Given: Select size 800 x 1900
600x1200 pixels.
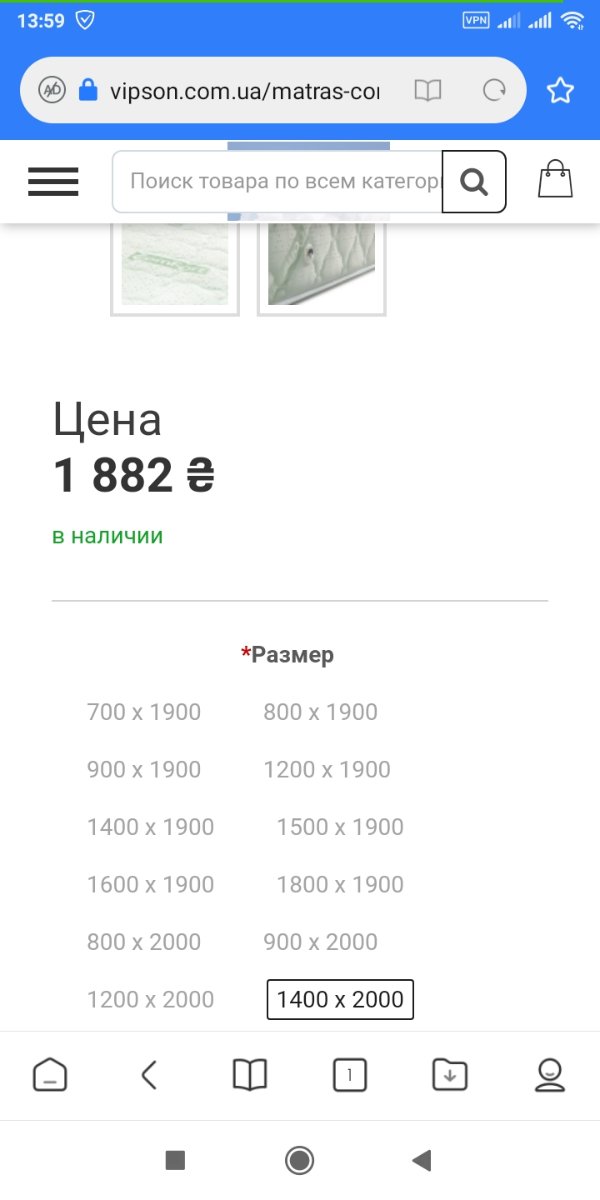Looking at the screenshot, I should pyautogui.click(x=321, y=712).
